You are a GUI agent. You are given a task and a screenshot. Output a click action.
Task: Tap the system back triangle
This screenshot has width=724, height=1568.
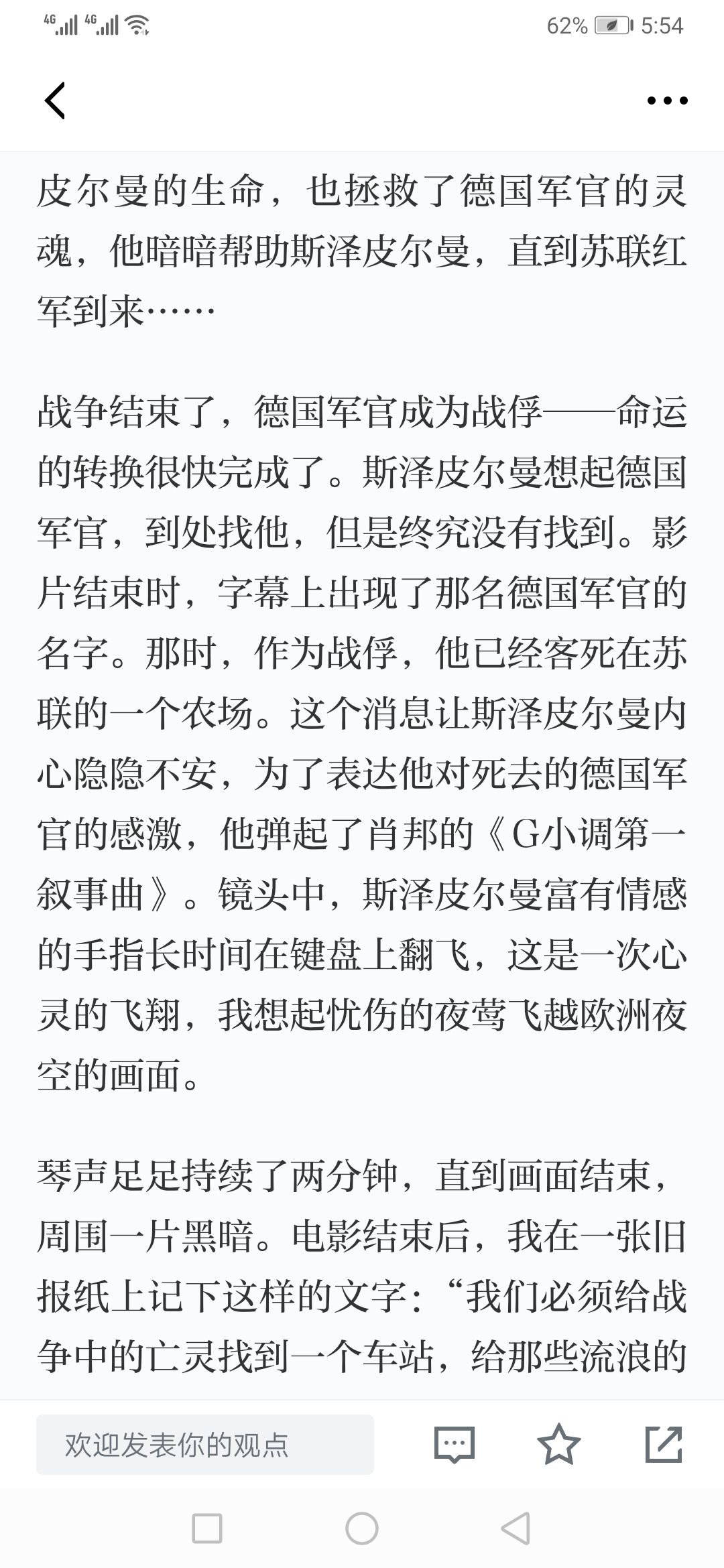coord(516,1529)
